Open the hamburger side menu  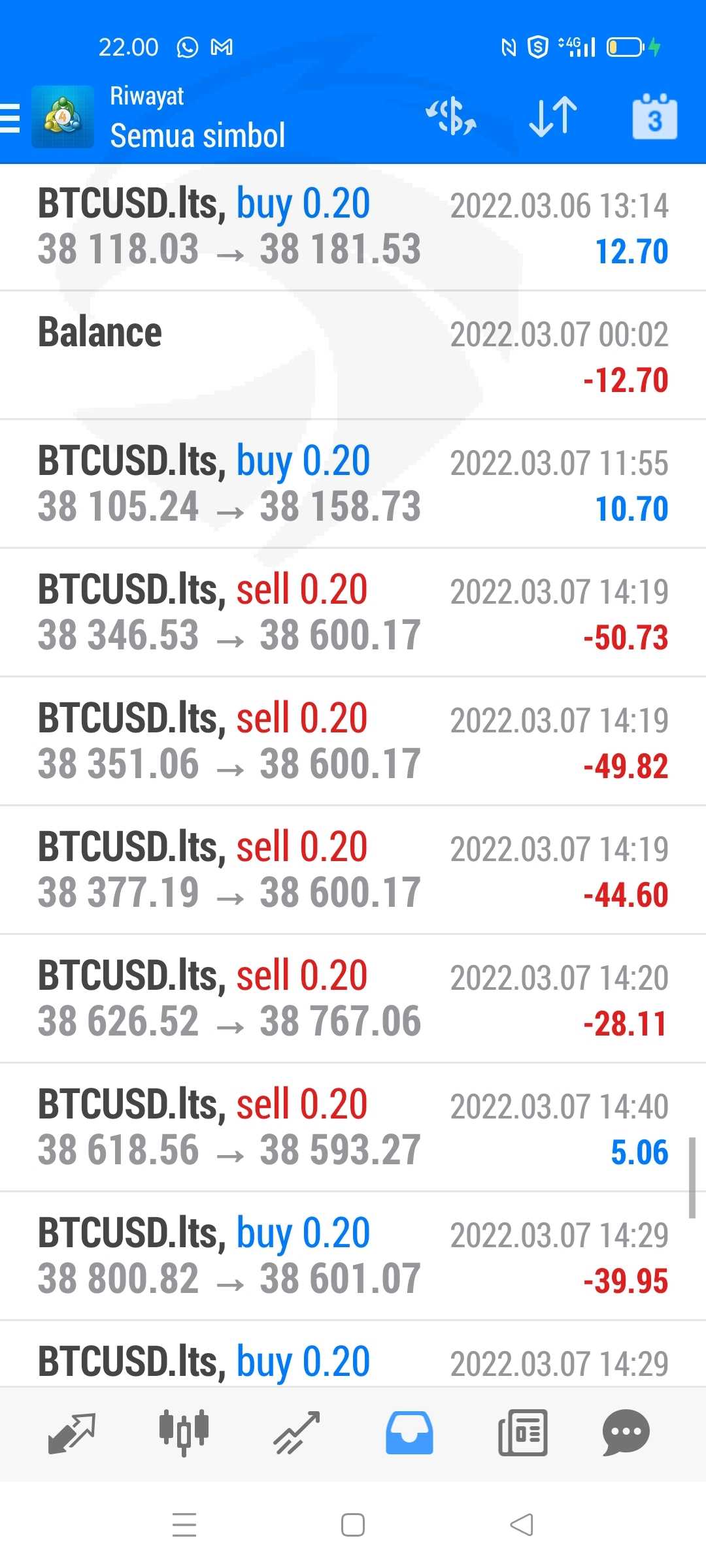(10, 118)
